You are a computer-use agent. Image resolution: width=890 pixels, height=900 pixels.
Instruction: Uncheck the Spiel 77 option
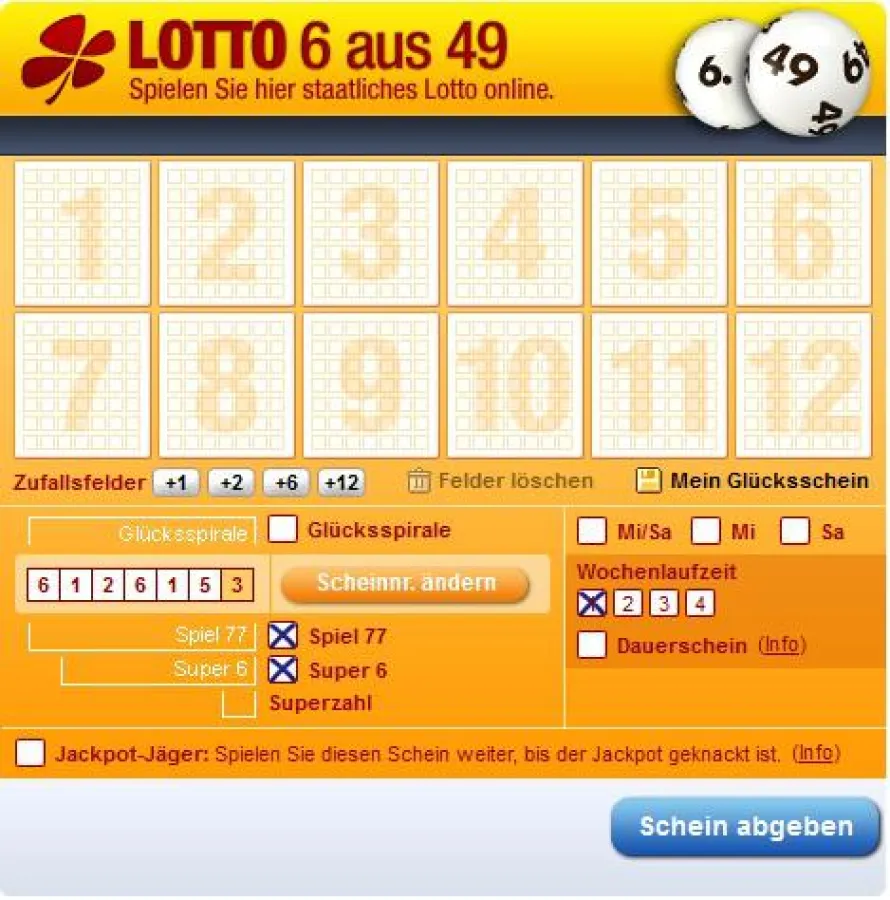pos(283,636)
